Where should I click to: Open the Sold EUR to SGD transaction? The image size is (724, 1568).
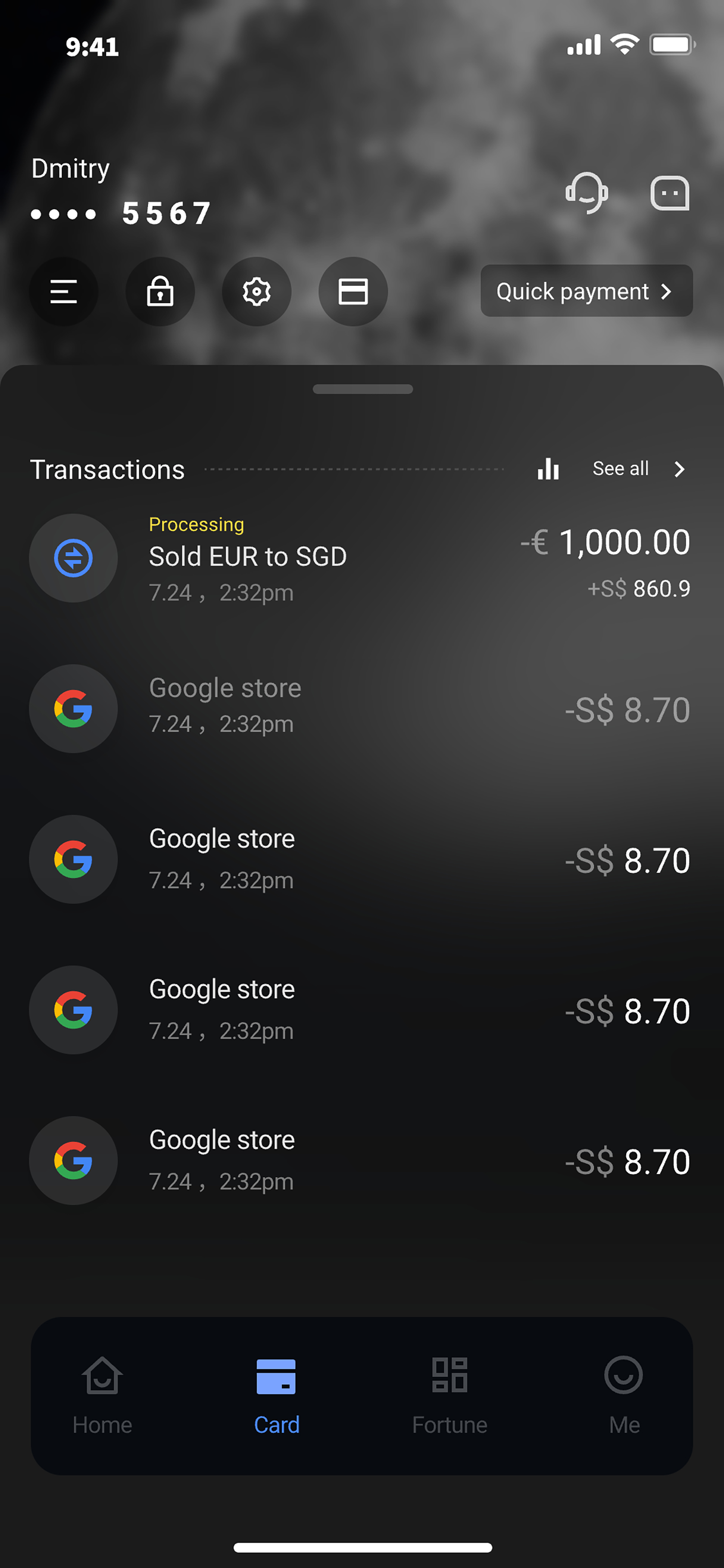point(359,558)
